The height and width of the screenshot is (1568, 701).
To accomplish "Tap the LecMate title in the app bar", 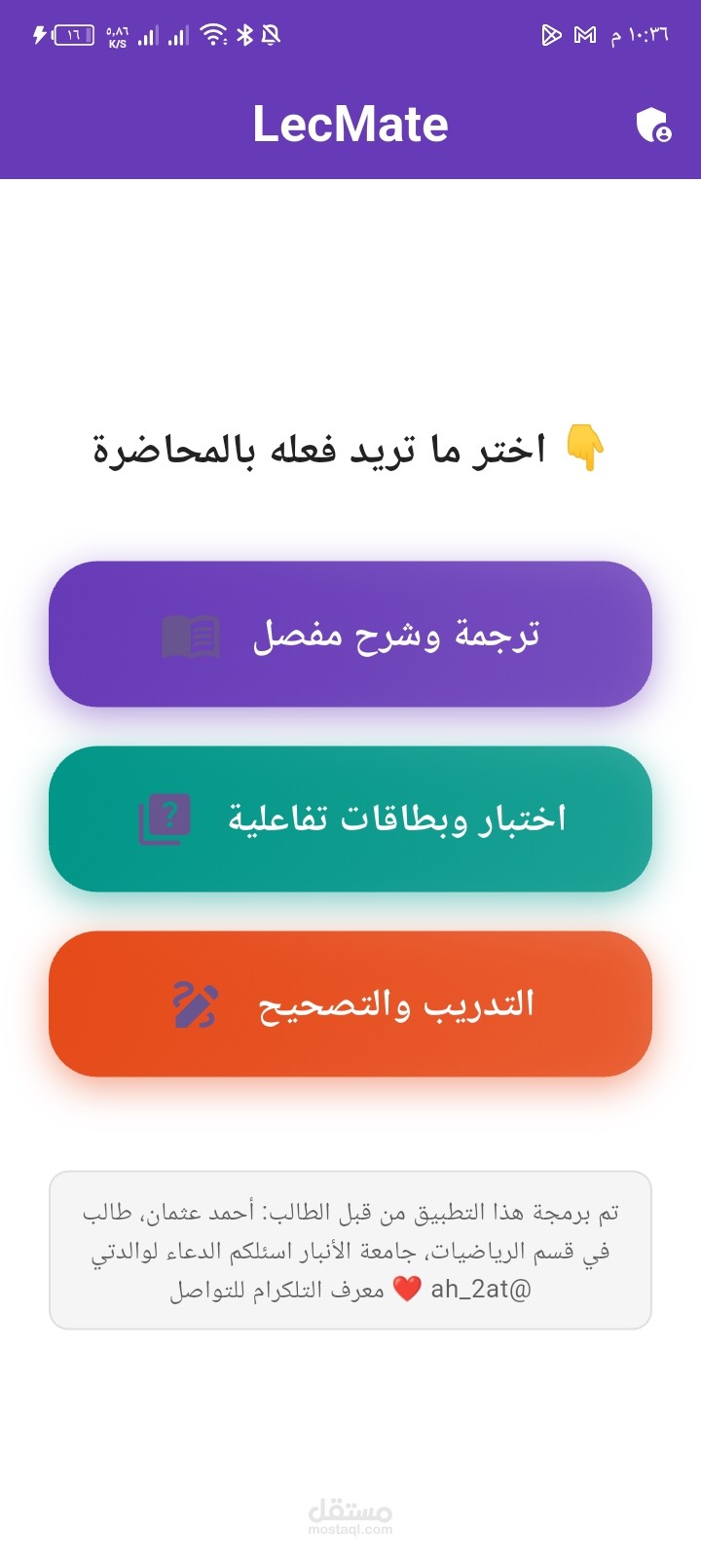I will 350,124.
